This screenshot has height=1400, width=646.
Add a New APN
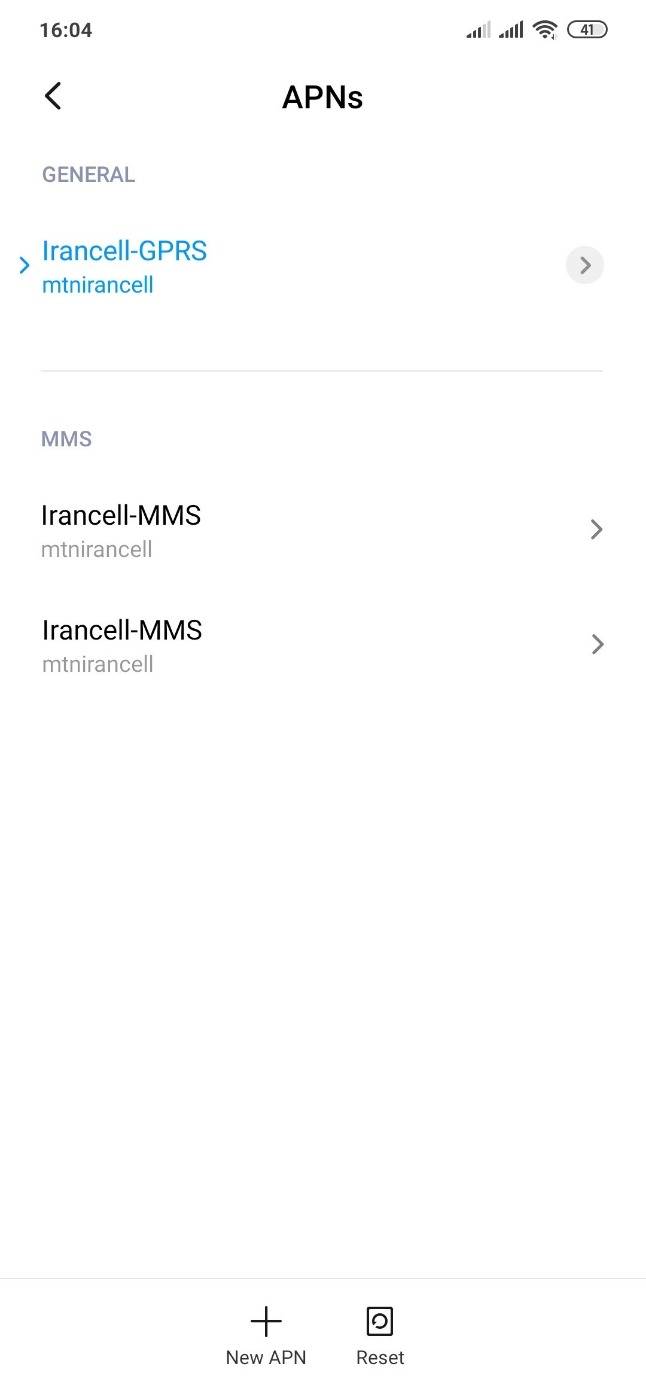pyautogui.click(x=266, y=1336)
